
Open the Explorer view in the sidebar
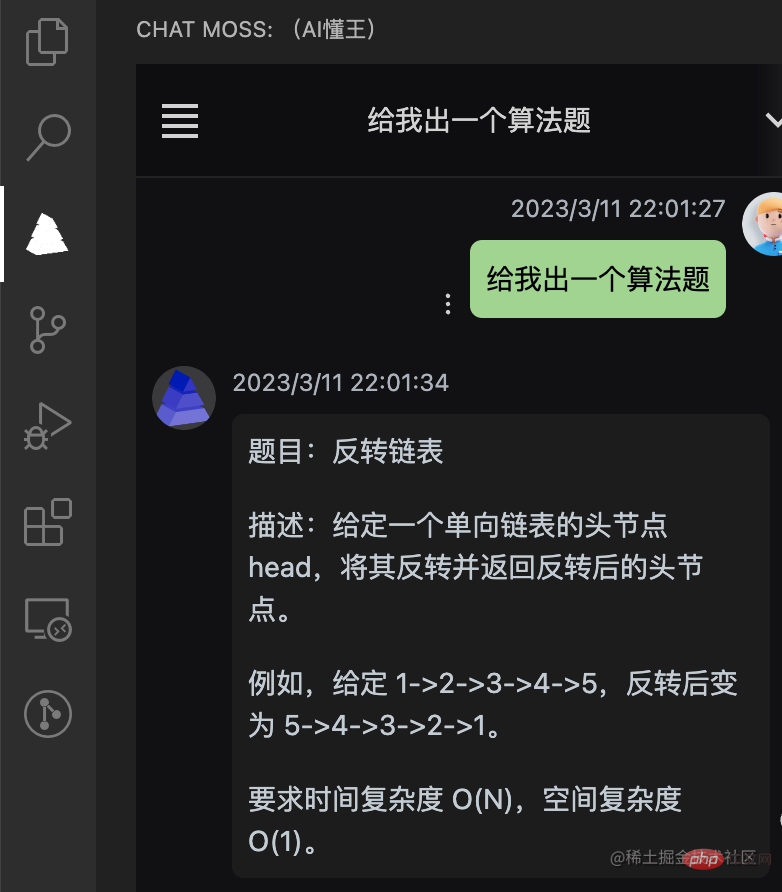[x=47, y=42]
